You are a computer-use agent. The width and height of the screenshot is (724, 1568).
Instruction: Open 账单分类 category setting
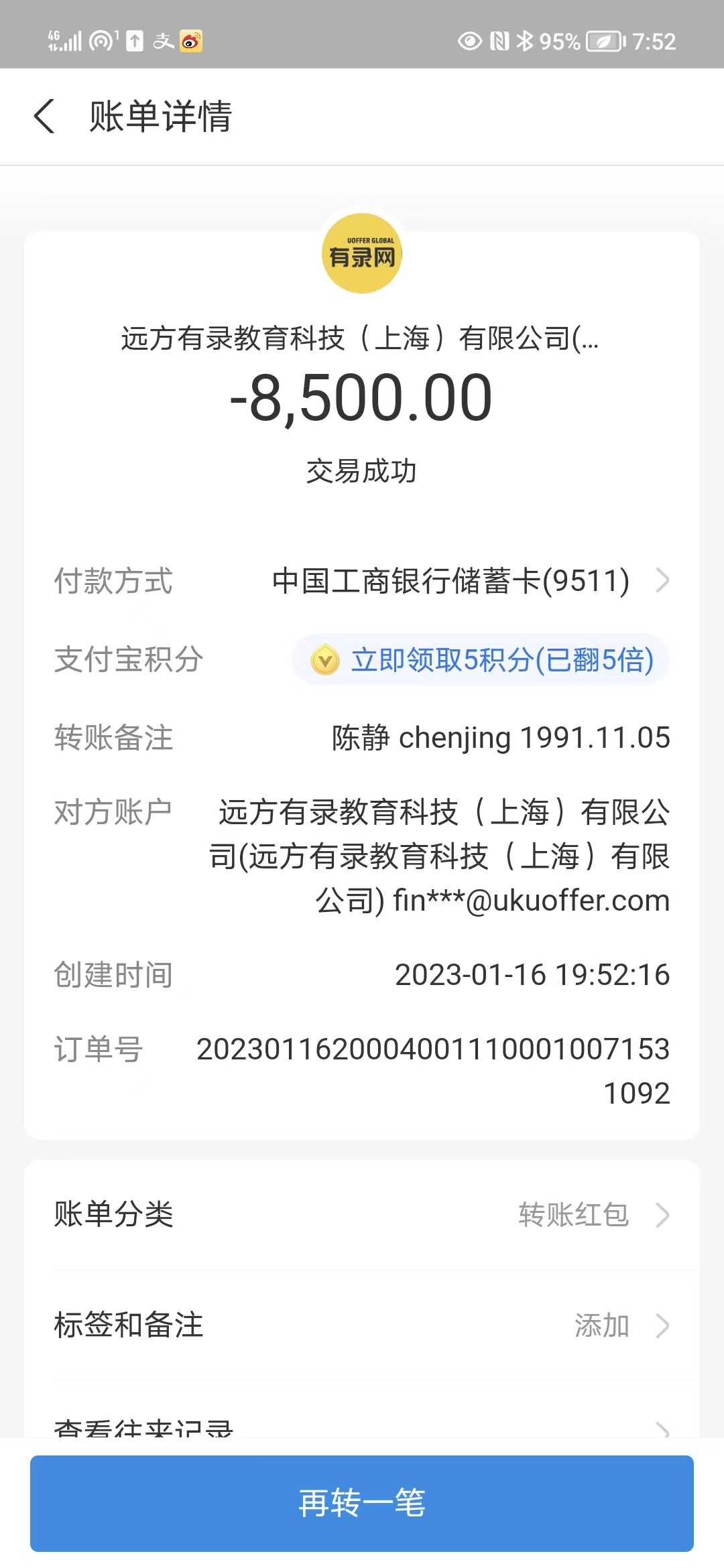coord(362,1214)
